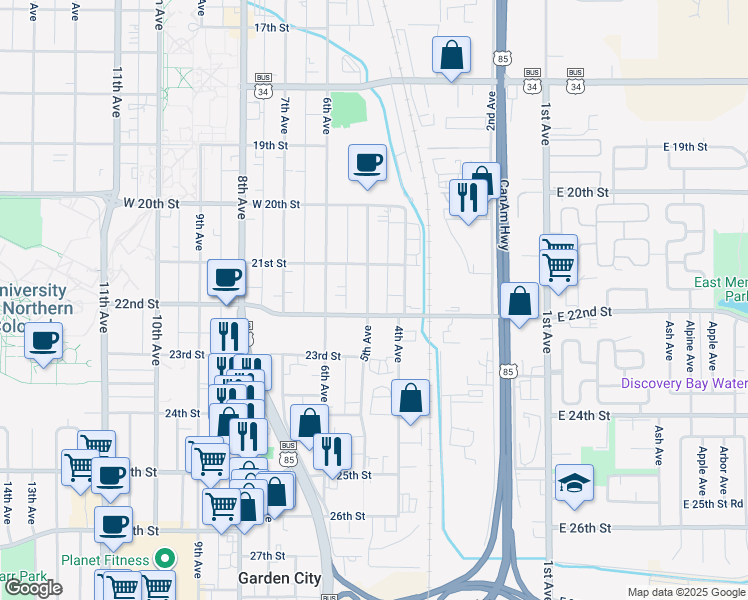Tap the coffee marker near 19th St
Viewport: 748px width, 600px height.
[x=368, y=162]
